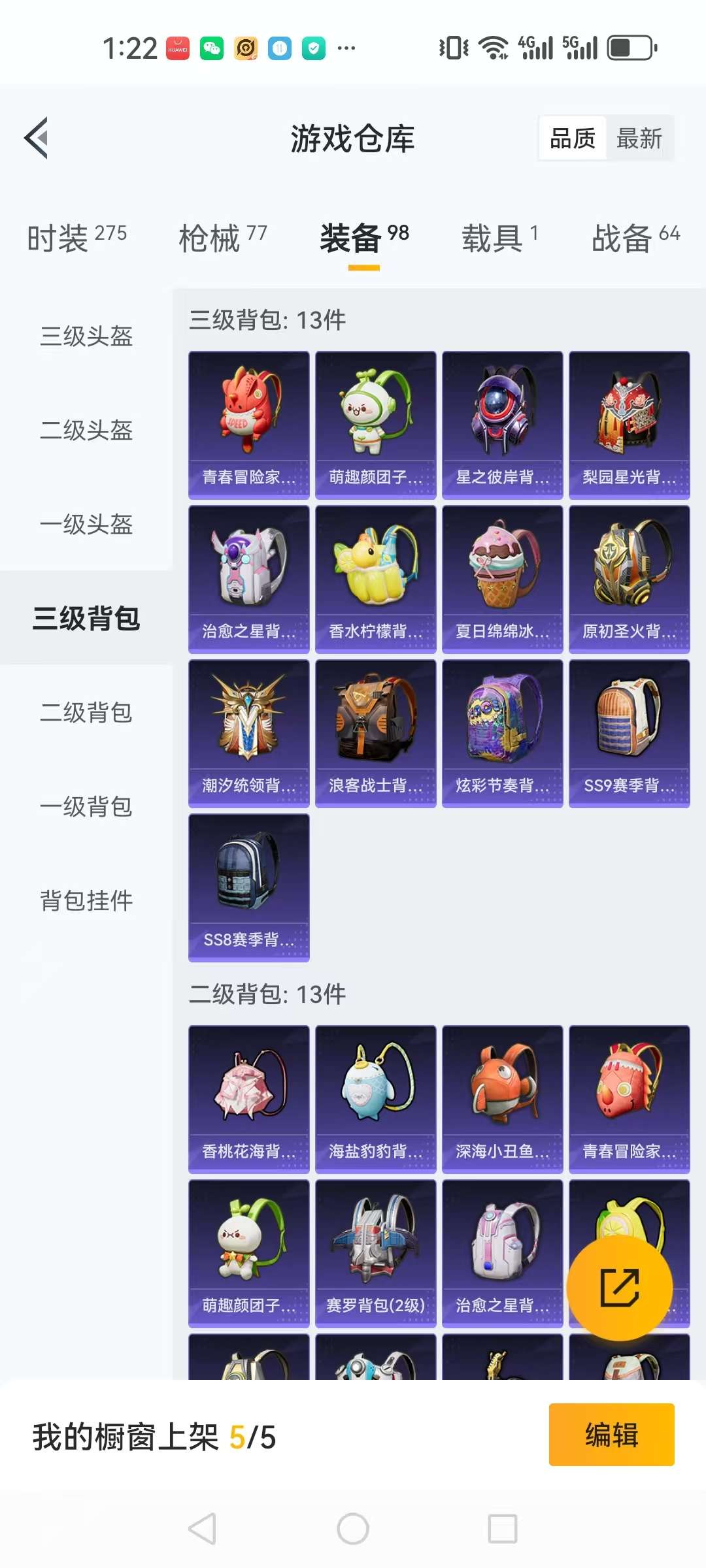Sort items by 最新
The width and height of the screenshot is (706, 1568).
(x=639, y=139)
